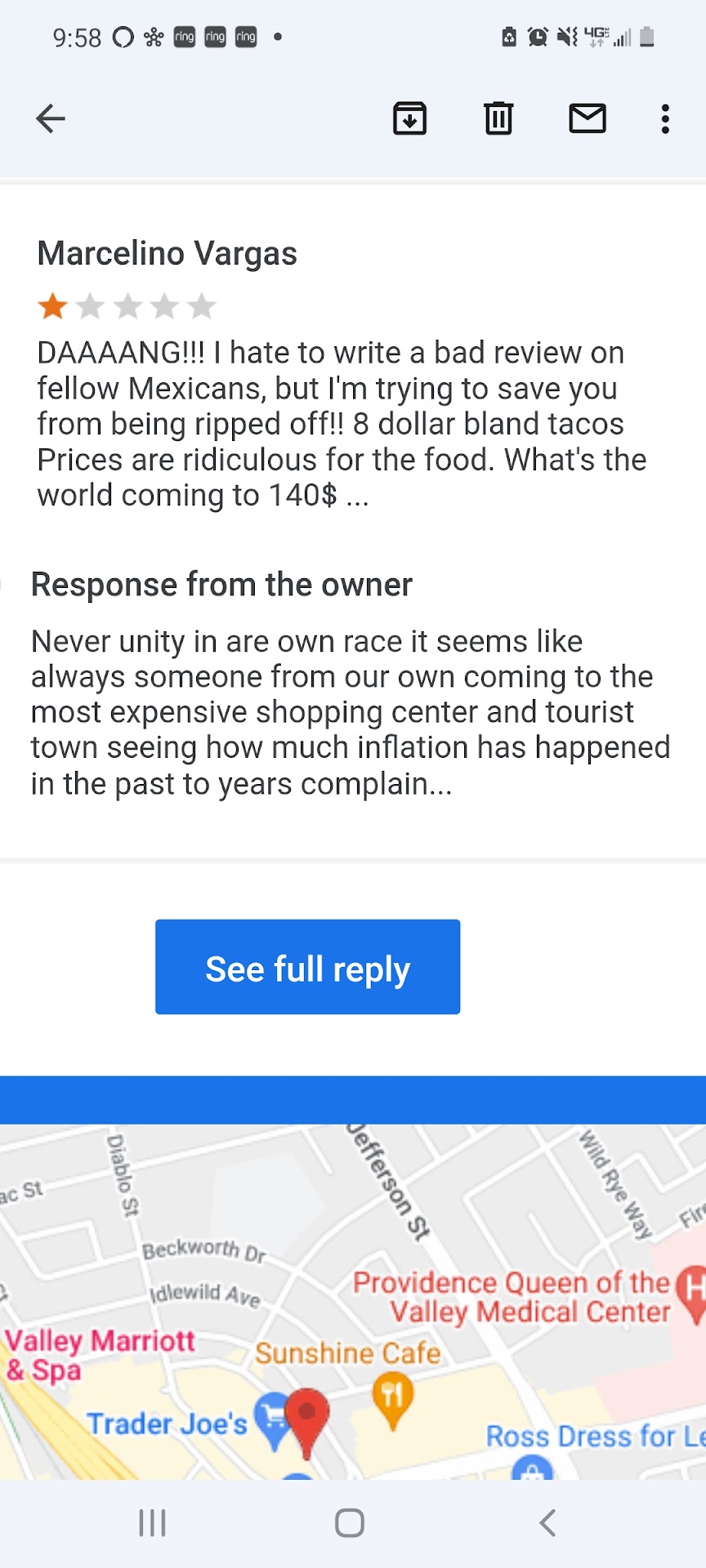The image size is (706, 1568).
Task: Archive this email
Action: (x=409, y=119)
